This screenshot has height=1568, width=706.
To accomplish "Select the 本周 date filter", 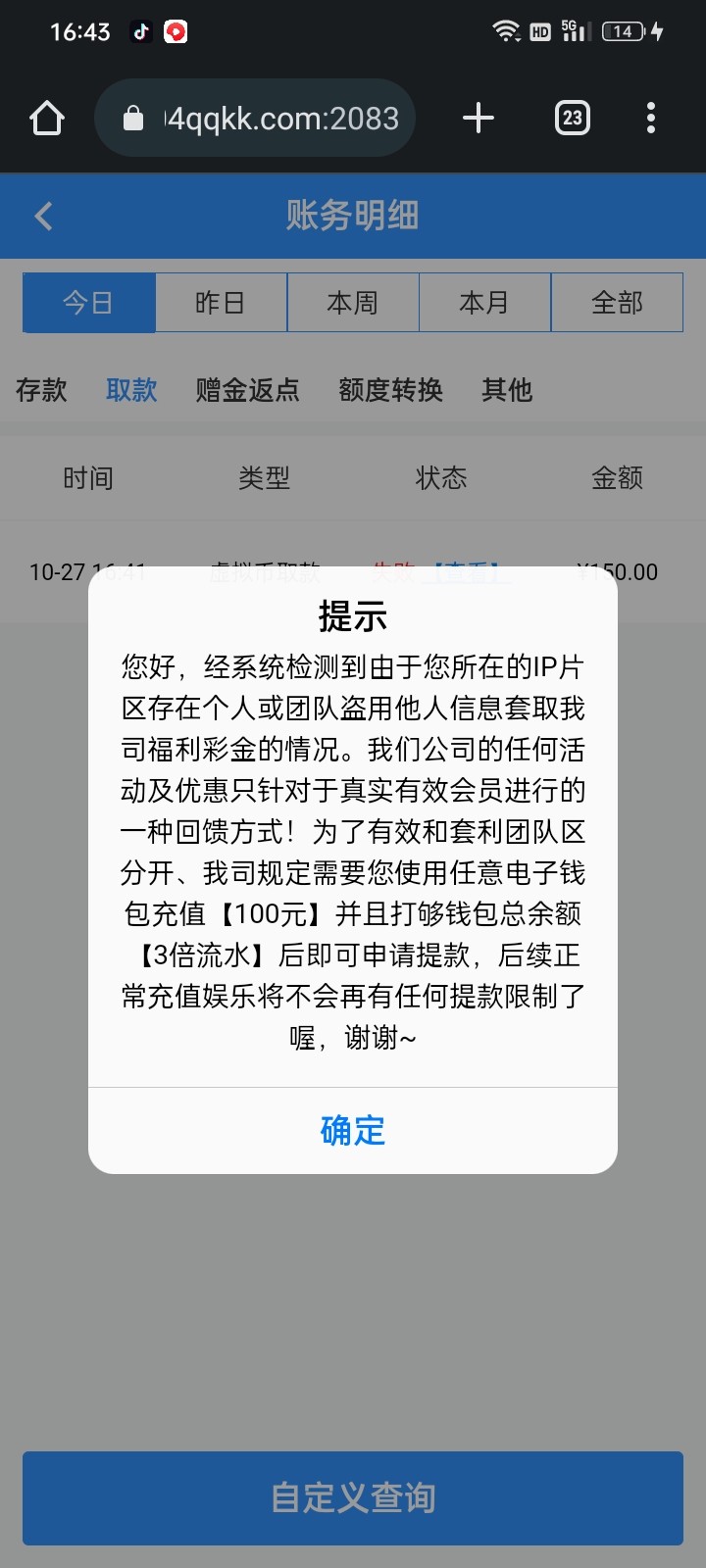I will [353, 303].
